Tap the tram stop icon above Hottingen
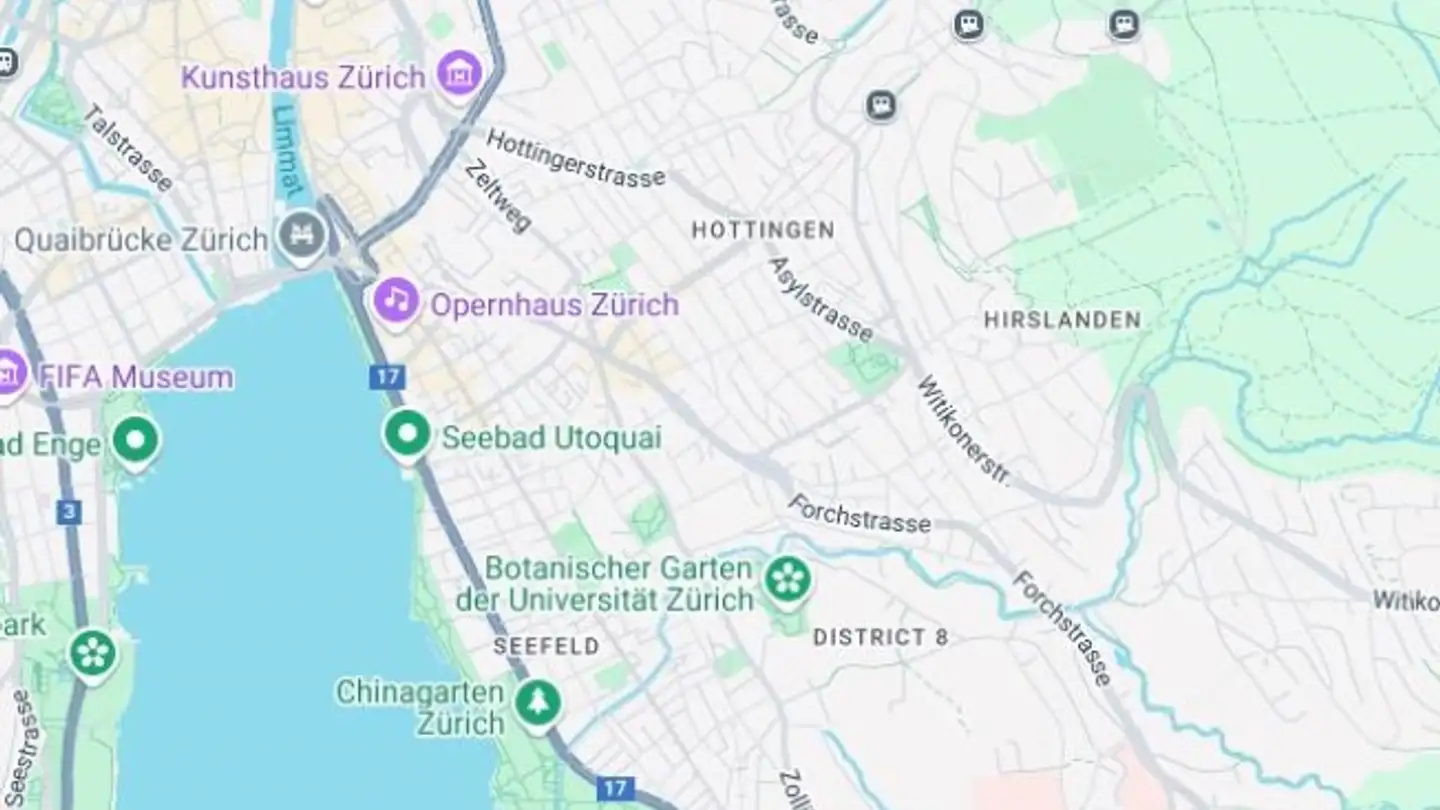Viewport: 1440px width, 810px height. (x=881, y=105)
